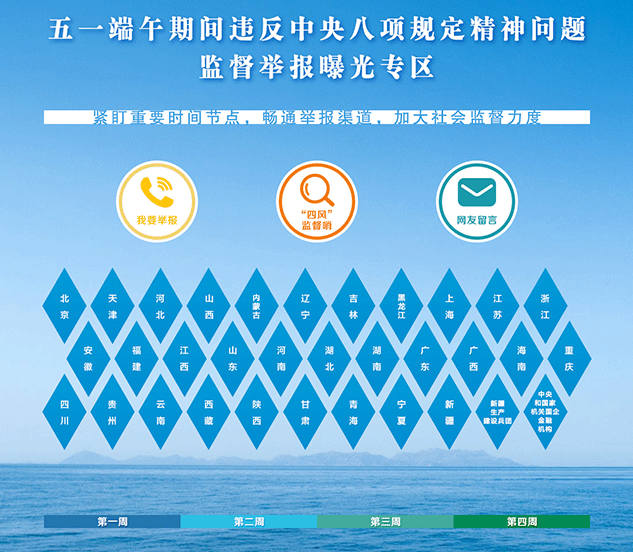Open the 西藏 region tile
Screen dimensions: 633x552
[x=208, y=412]
